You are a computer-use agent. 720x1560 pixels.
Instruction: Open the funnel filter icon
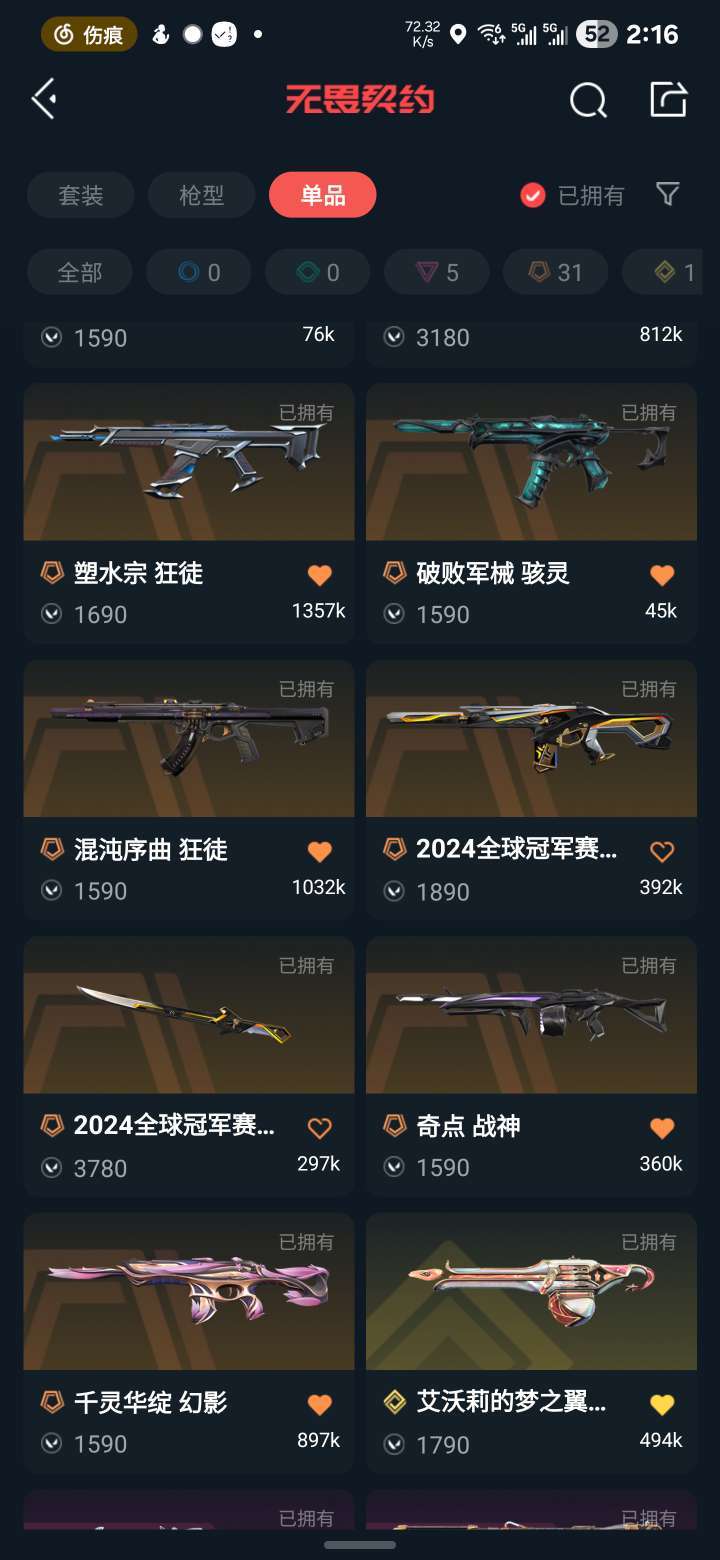pos(668,194)
